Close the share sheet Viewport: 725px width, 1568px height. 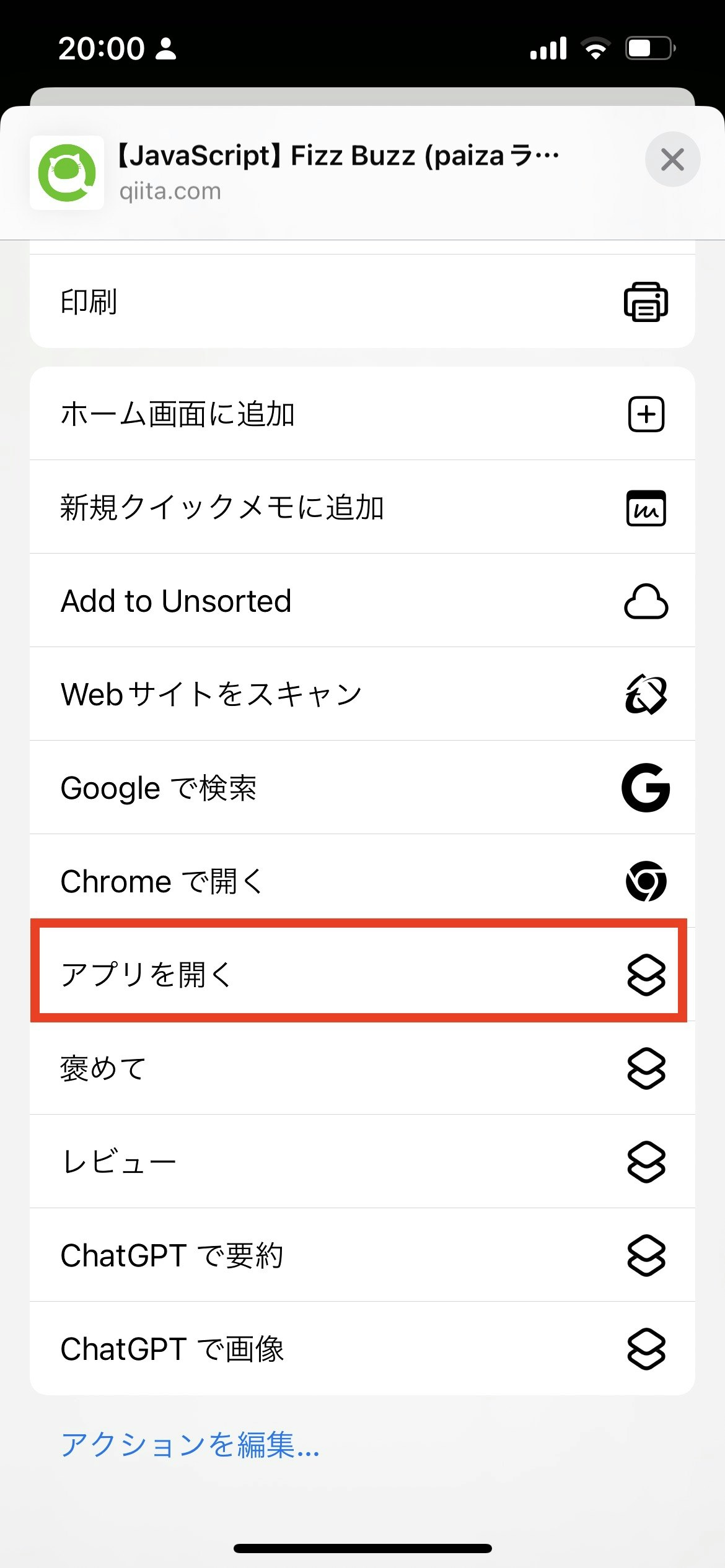672,160
